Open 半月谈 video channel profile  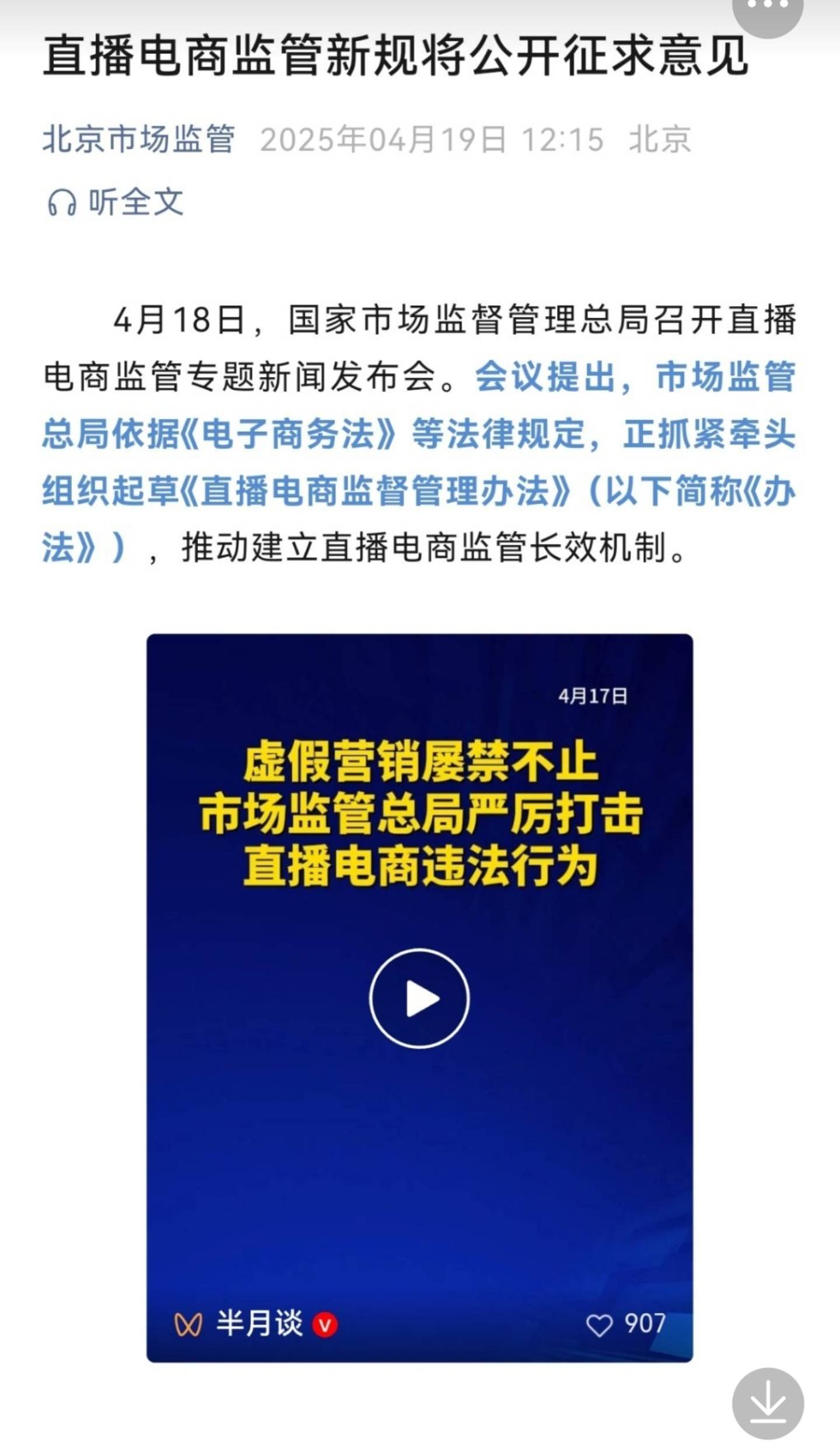click(259, 1324)
